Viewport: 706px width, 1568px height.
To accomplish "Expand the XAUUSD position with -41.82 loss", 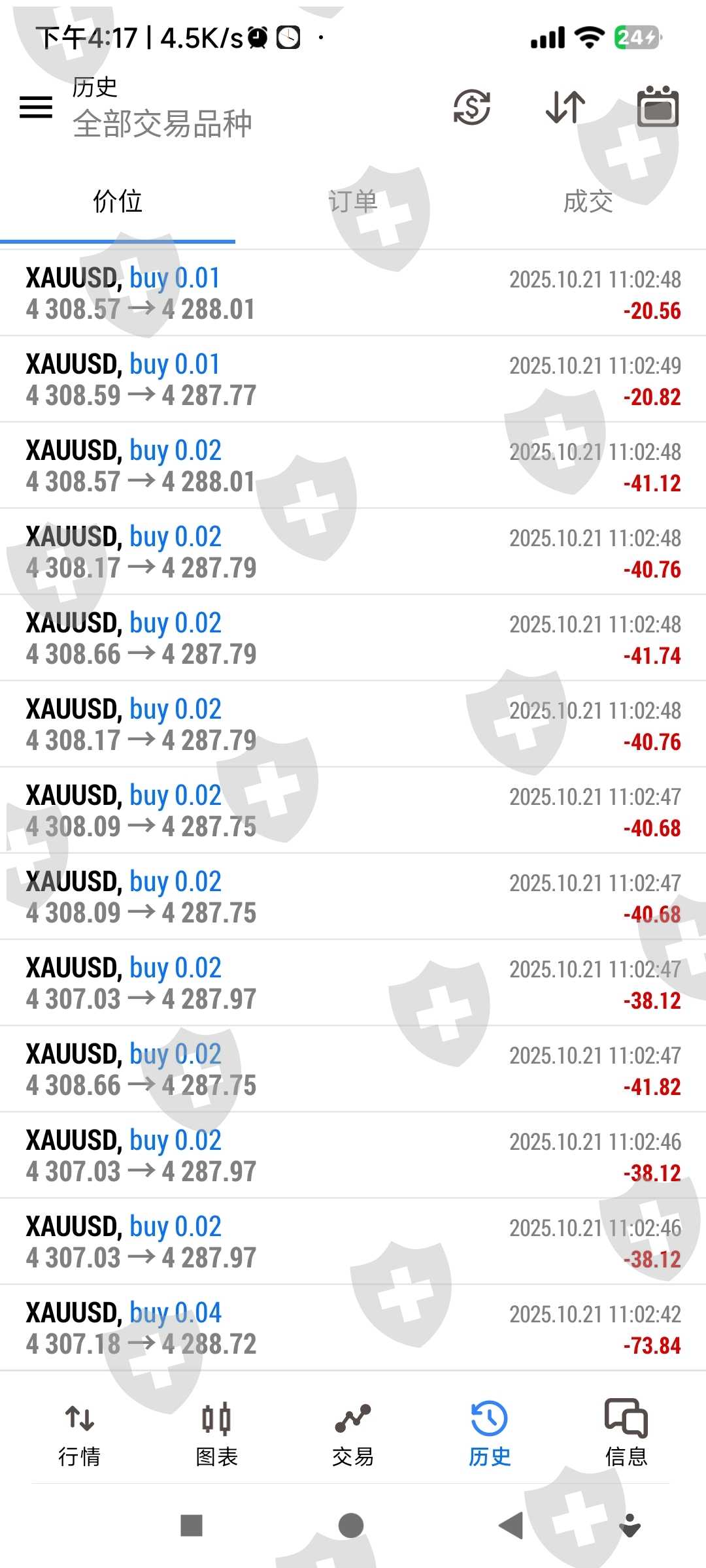I will coord(353,1070).
